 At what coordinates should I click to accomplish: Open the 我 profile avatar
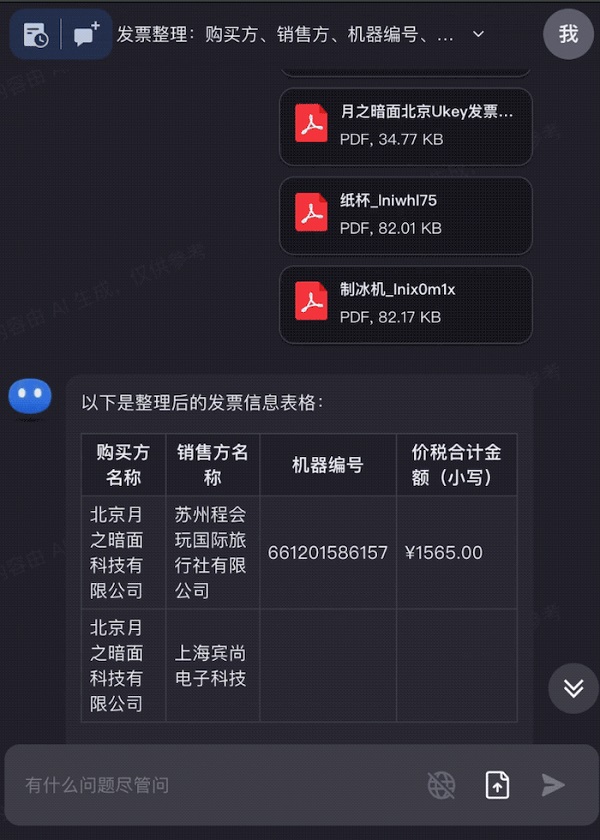pyautogui.click(x=568, y=35)
